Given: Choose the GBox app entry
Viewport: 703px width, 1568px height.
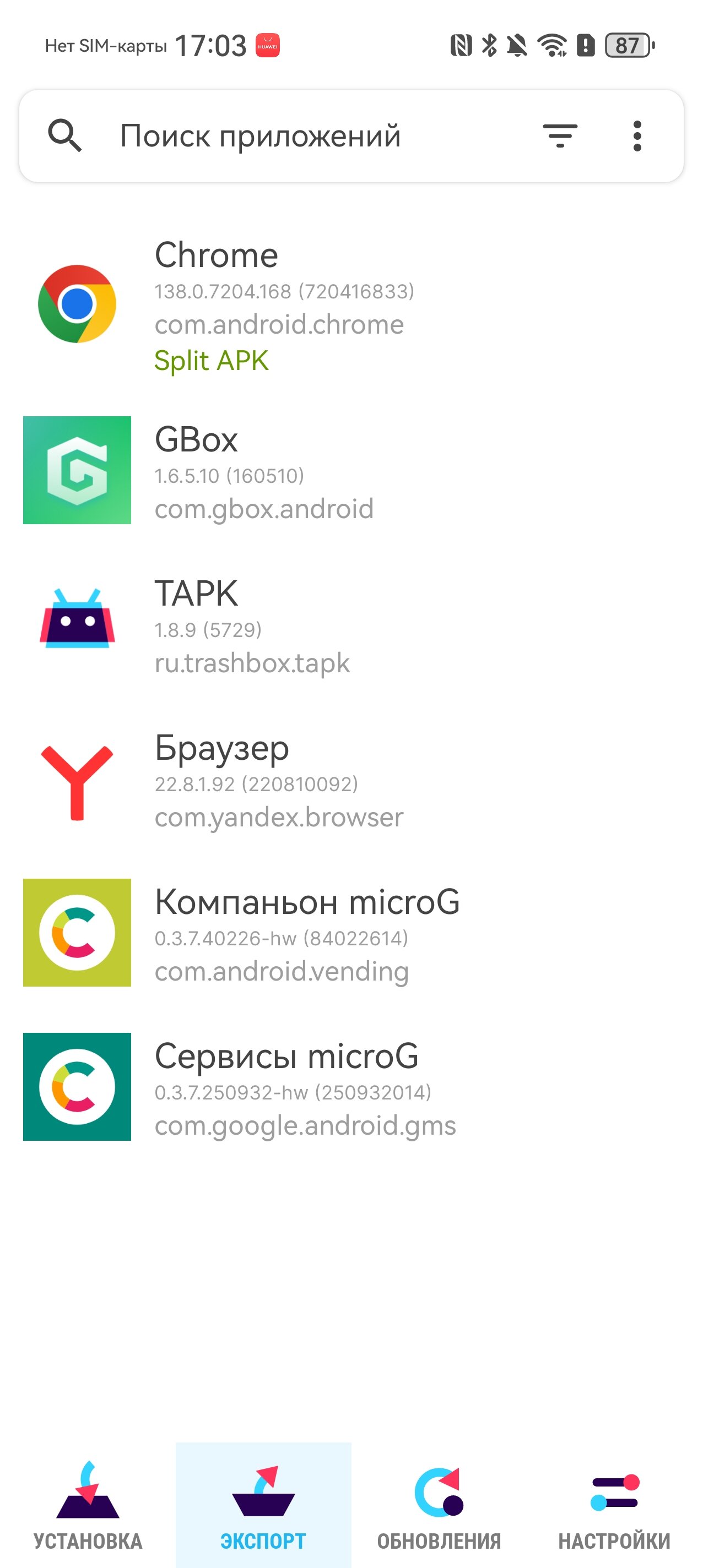Looking at the screenshot, I should click(x=351, y=471).
